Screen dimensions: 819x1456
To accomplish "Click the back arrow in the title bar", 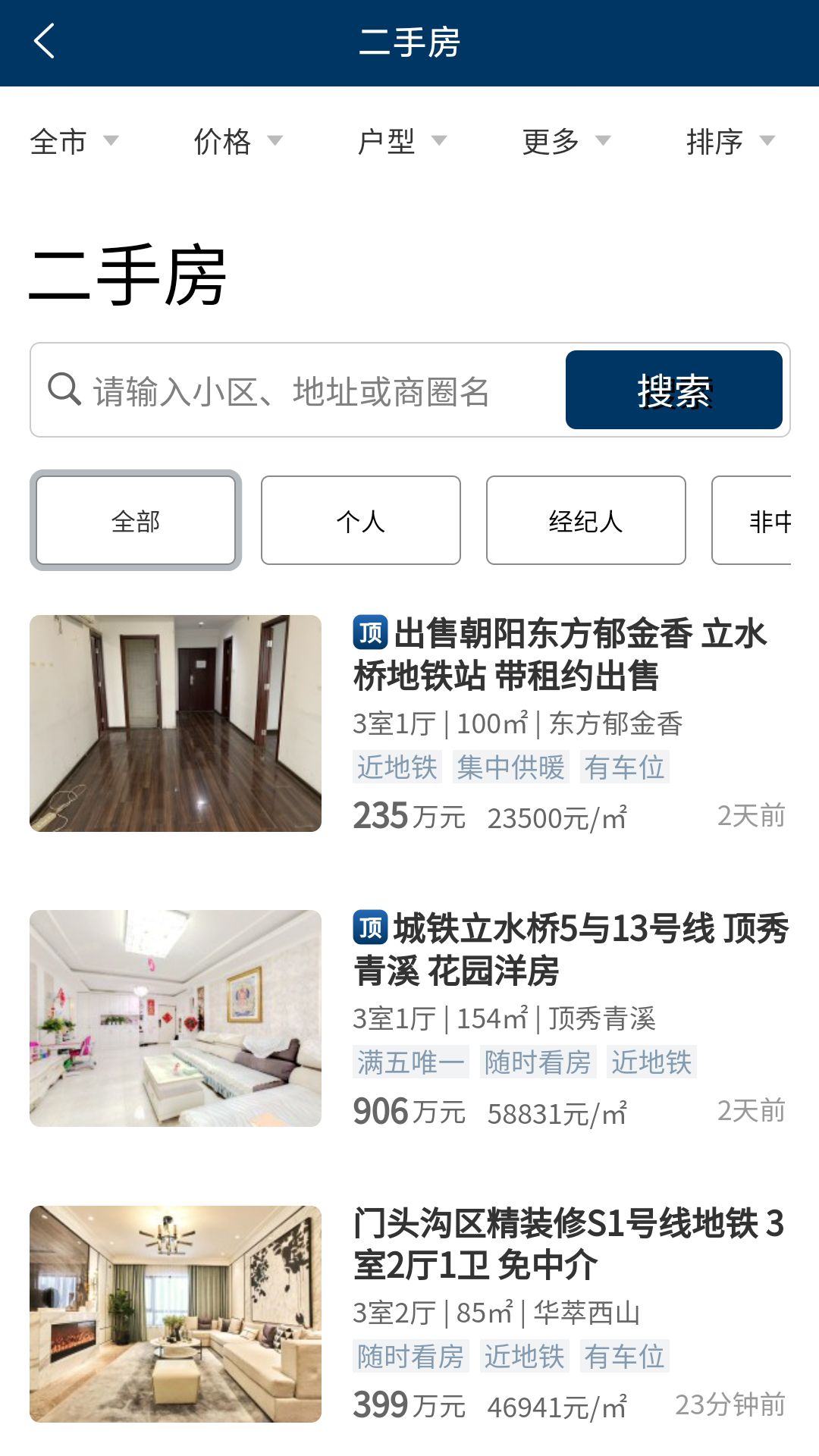I will coord(43,42).
